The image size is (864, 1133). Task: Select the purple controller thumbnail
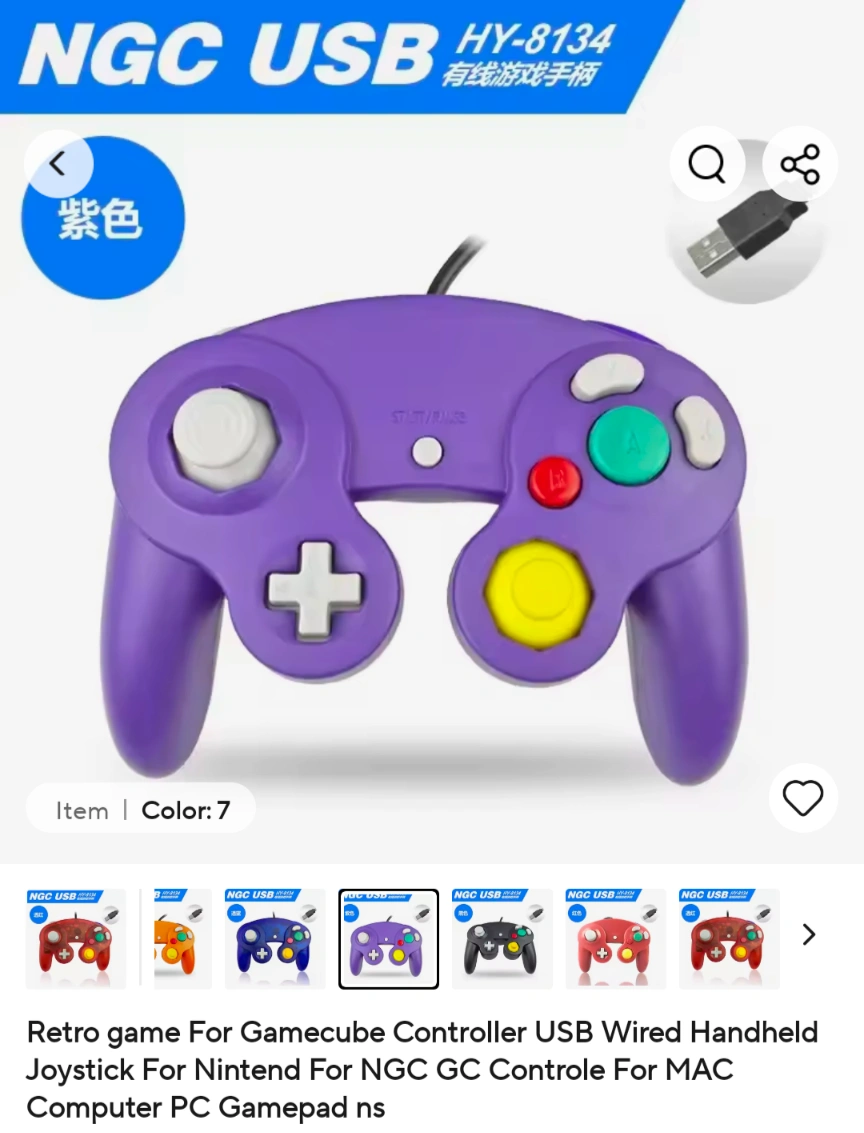point(388,938)
